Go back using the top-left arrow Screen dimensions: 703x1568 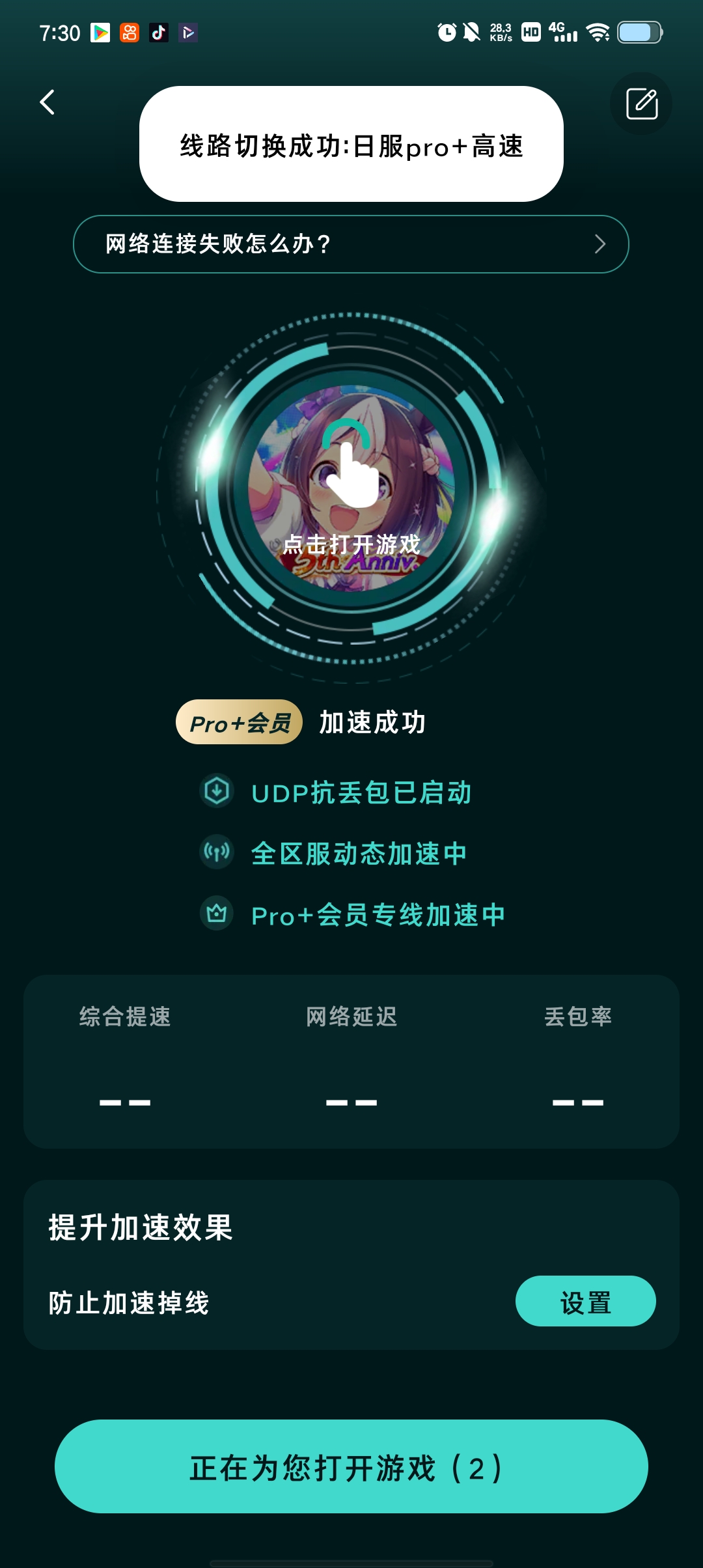(48, 102)
